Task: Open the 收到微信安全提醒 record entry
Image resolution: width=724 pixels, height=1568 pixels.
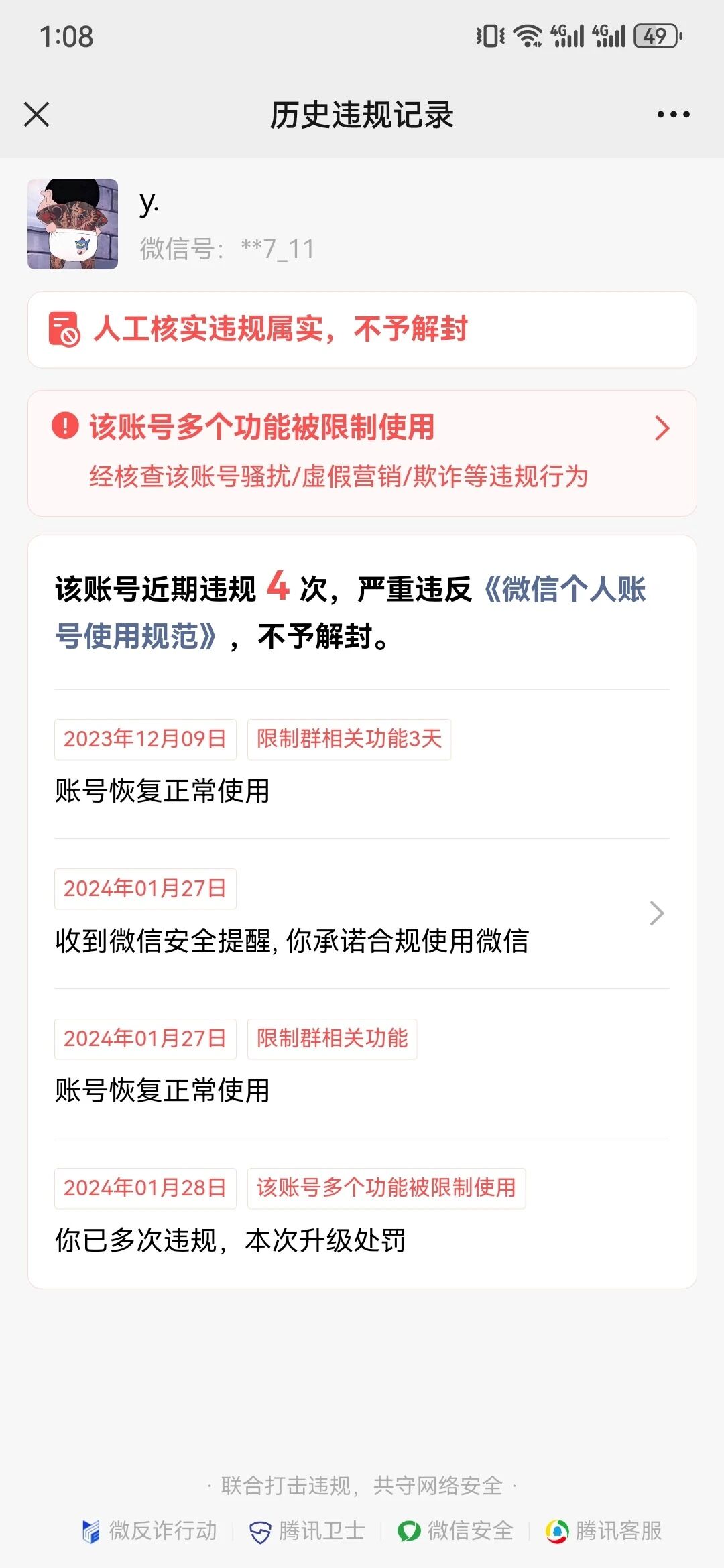Action: click(362, 914)
